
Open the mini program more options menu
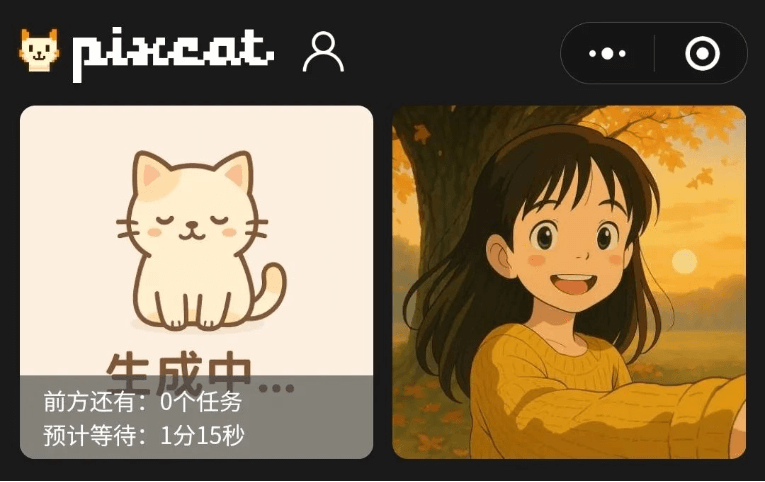point(607,53)
